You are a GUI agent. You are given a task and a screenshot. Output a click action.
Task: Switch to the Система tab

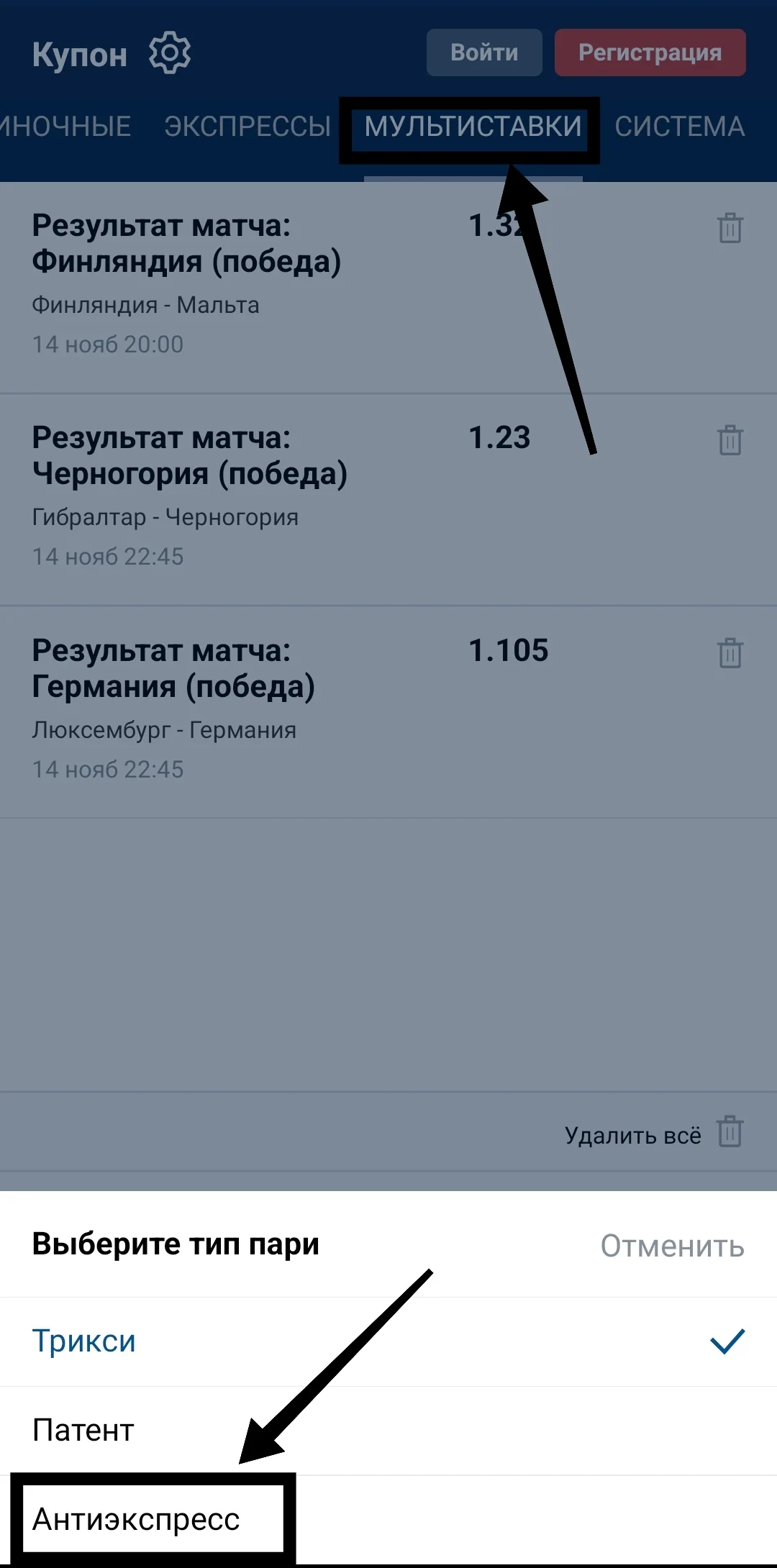[x=679, y=127]
